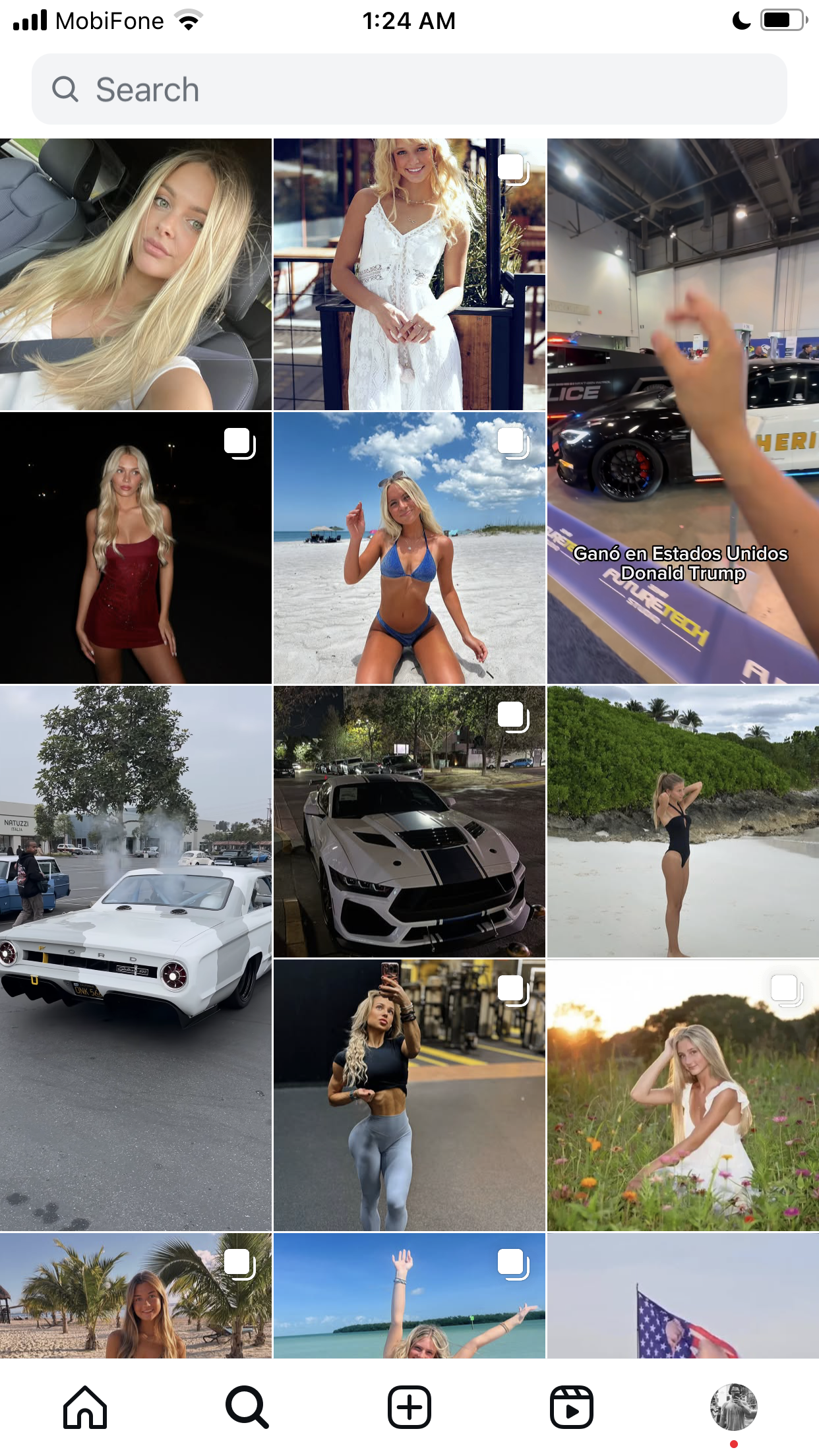Open the blue bikini beach photo post
Screen dimensions: 819x1456
tap(409, 548)
